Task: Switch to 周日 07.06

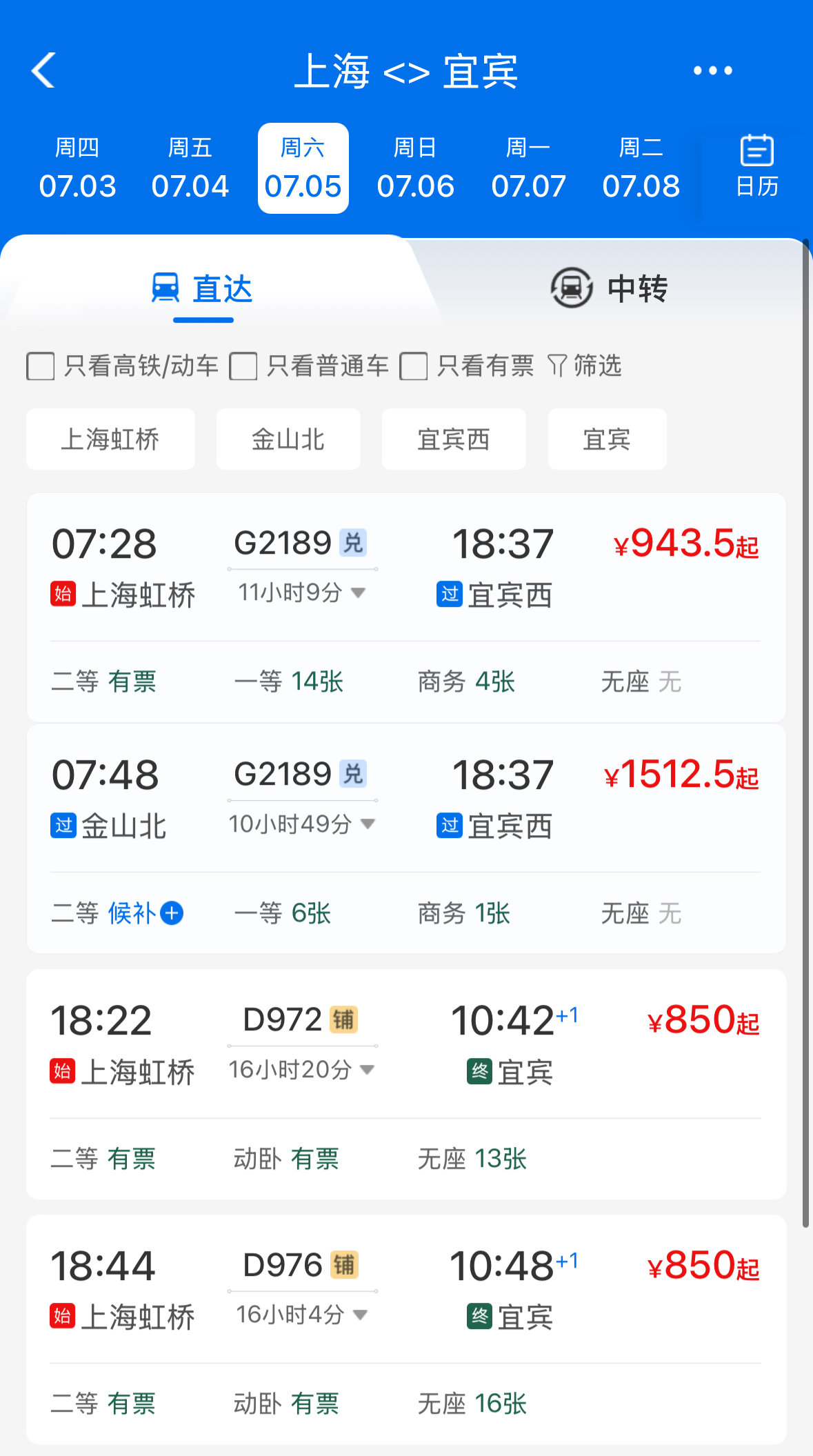Action: click(x=415, y=168)
